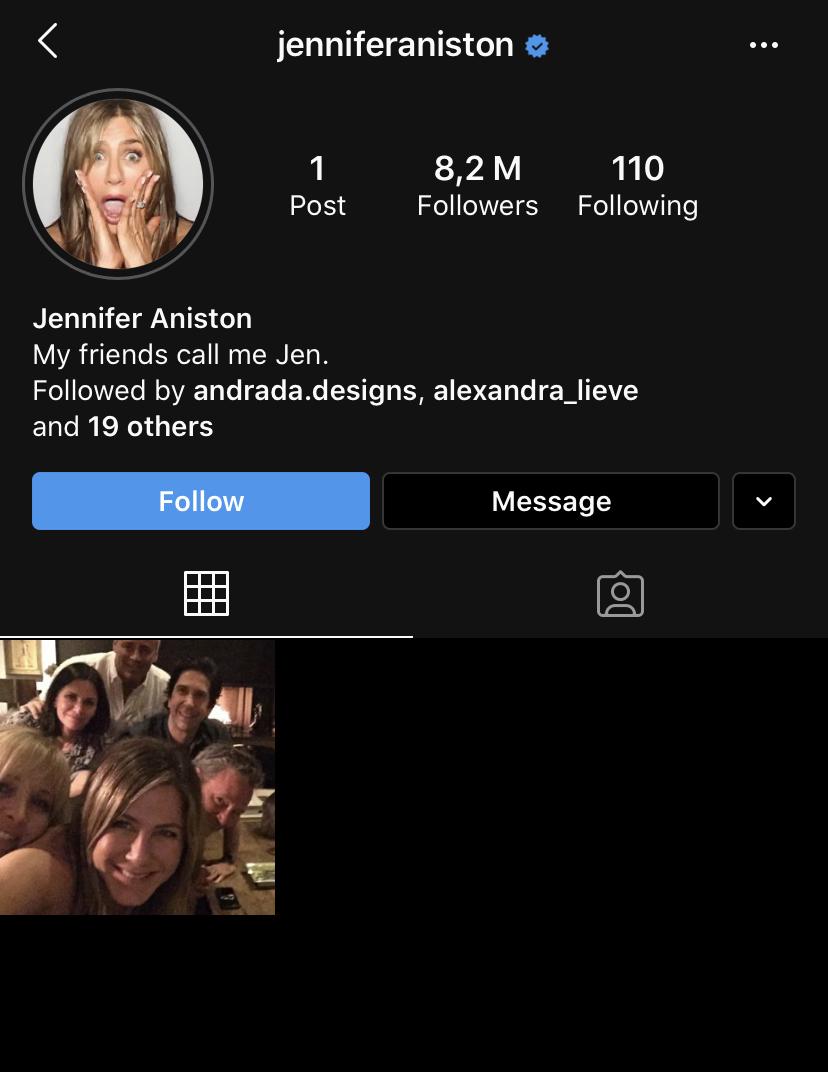
Task: Open the group selfie post
Action: [x=137, y=777]
